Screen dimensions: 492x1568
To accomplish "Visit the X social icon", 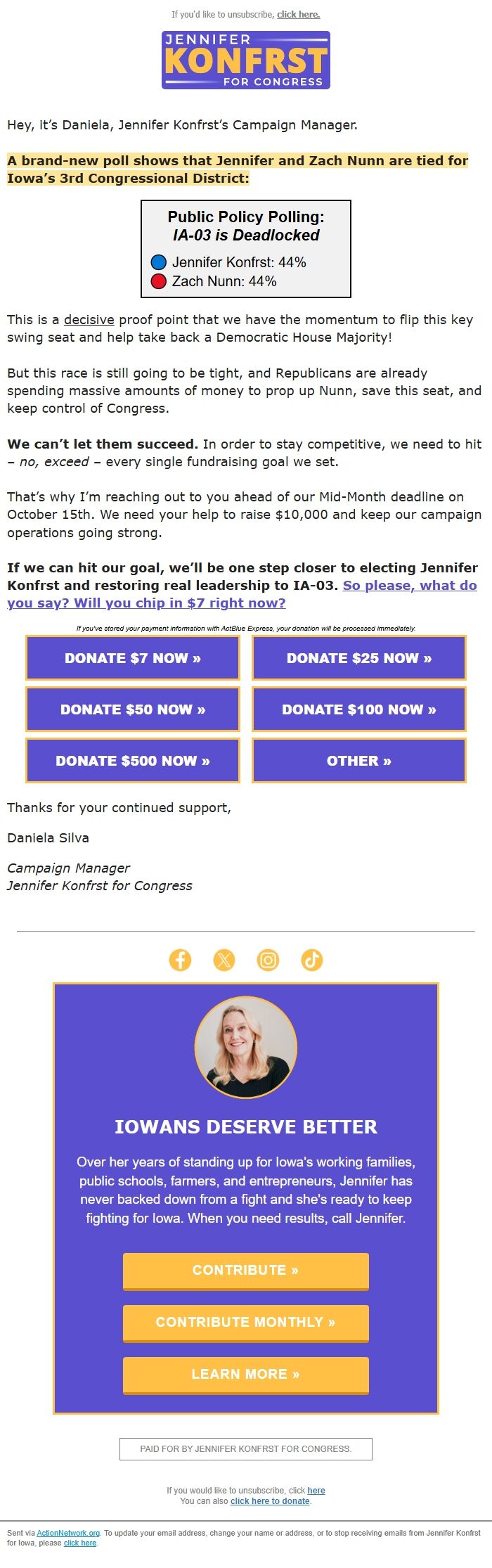I will pos(224,960).
